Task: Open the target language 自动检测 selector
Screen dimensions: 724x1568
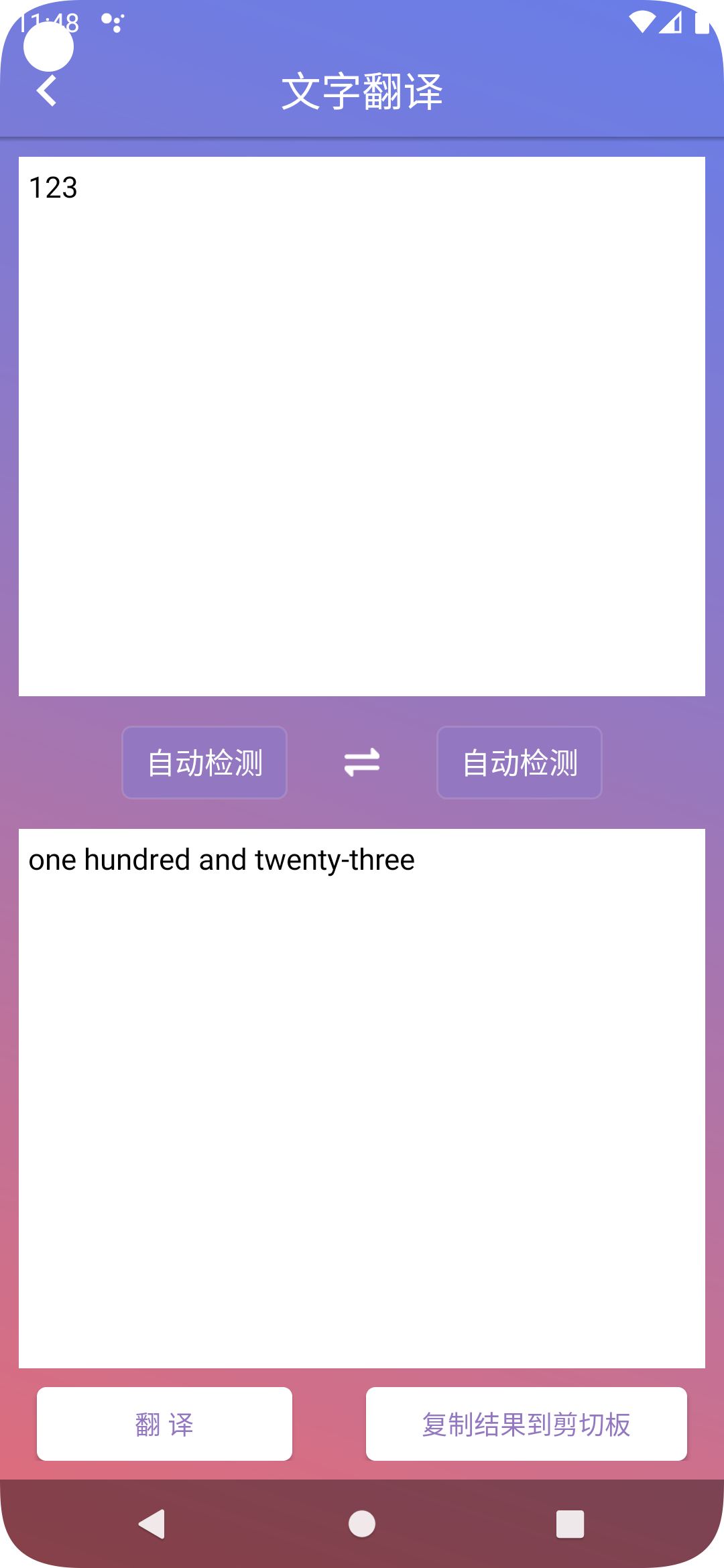Action: click(x=519, y=762)
